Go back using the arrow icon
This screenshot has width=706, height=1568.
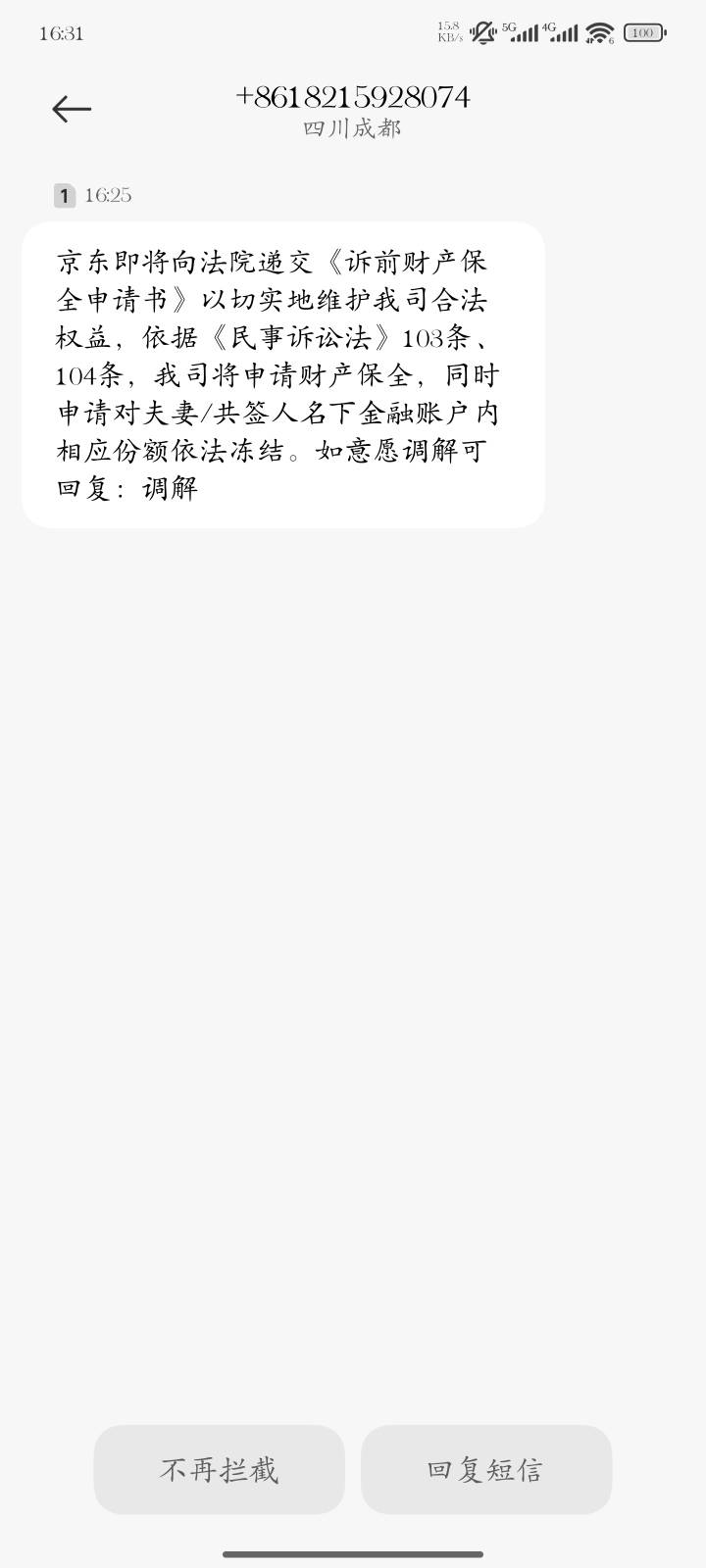(x=72, y=109)
